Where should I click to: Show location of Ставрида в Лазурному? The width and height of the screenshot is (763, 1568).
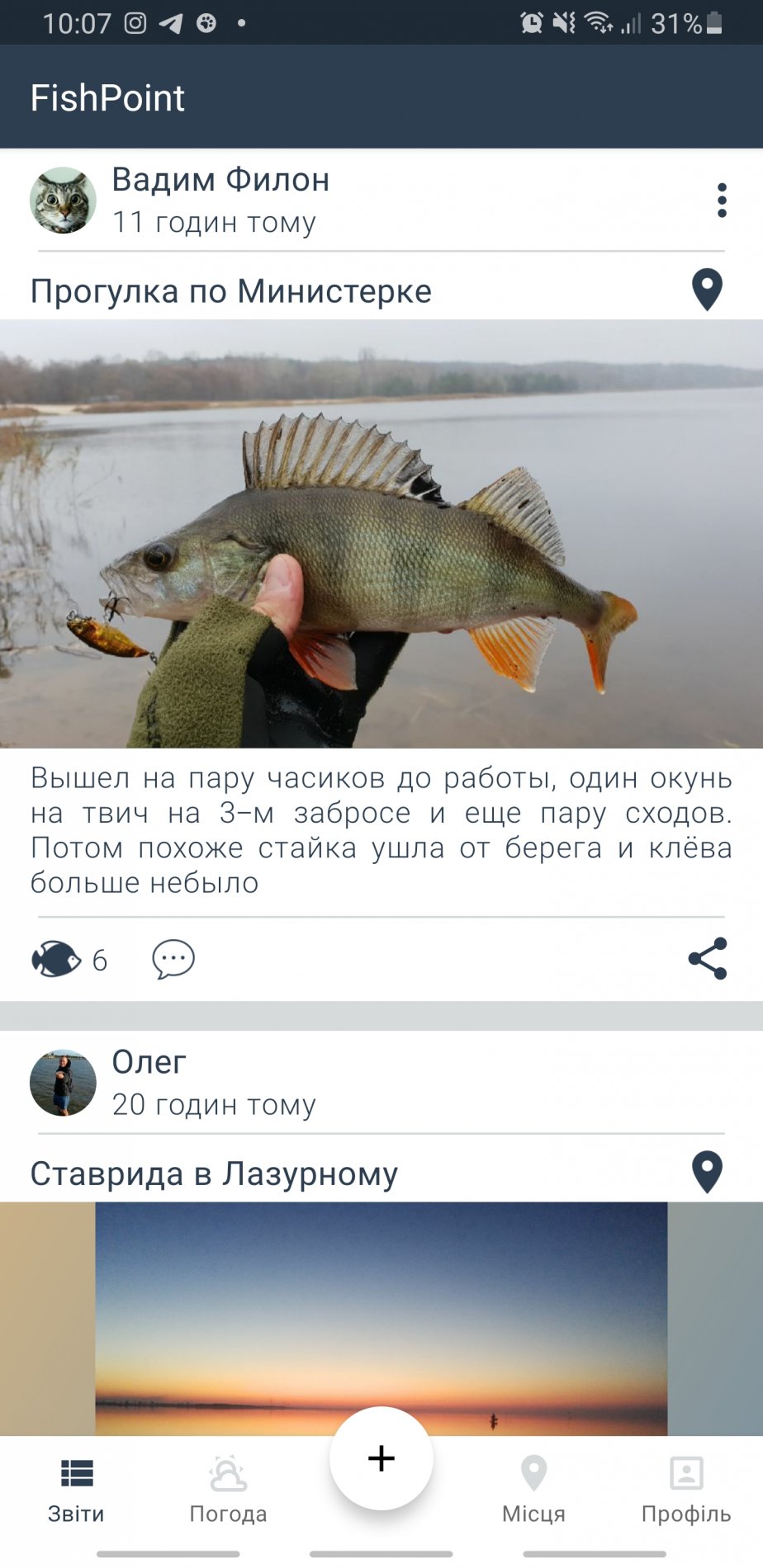coord(707,1173)
